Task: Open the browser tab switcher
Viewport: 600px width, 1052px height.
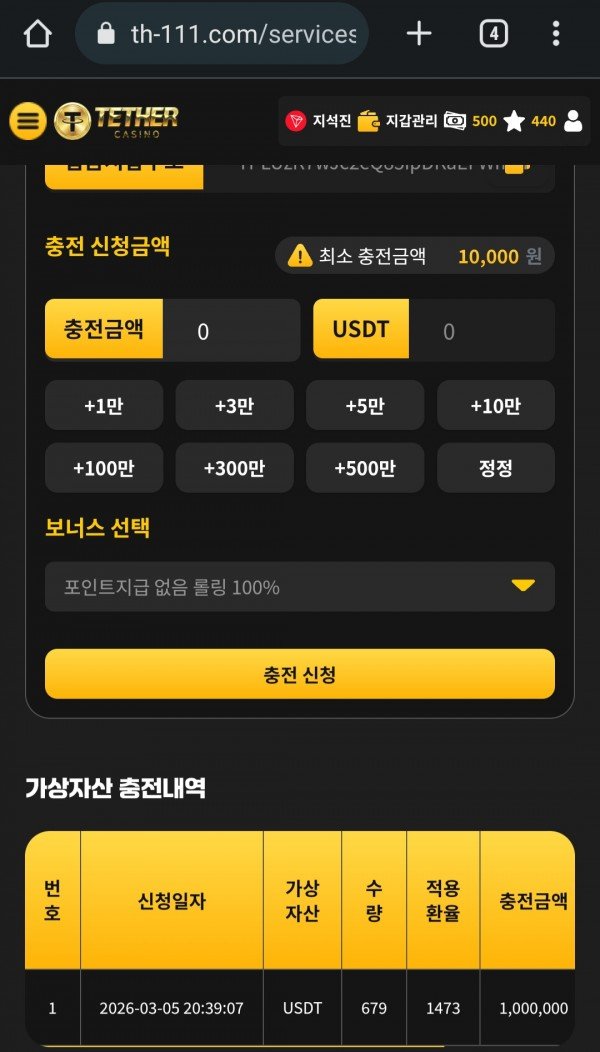Action: click(493, 34)
